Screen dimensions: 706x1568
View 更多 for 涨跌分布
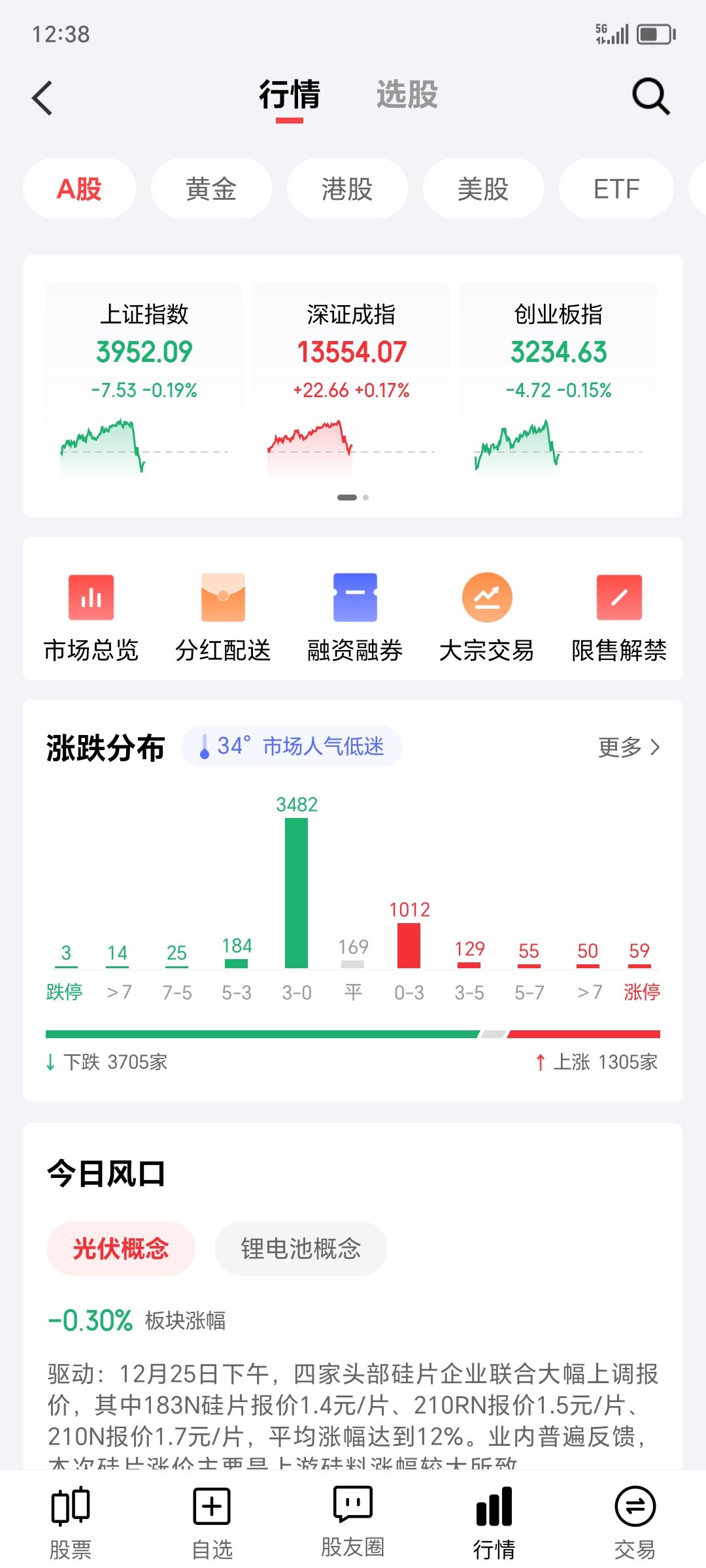tap(629, 747)
